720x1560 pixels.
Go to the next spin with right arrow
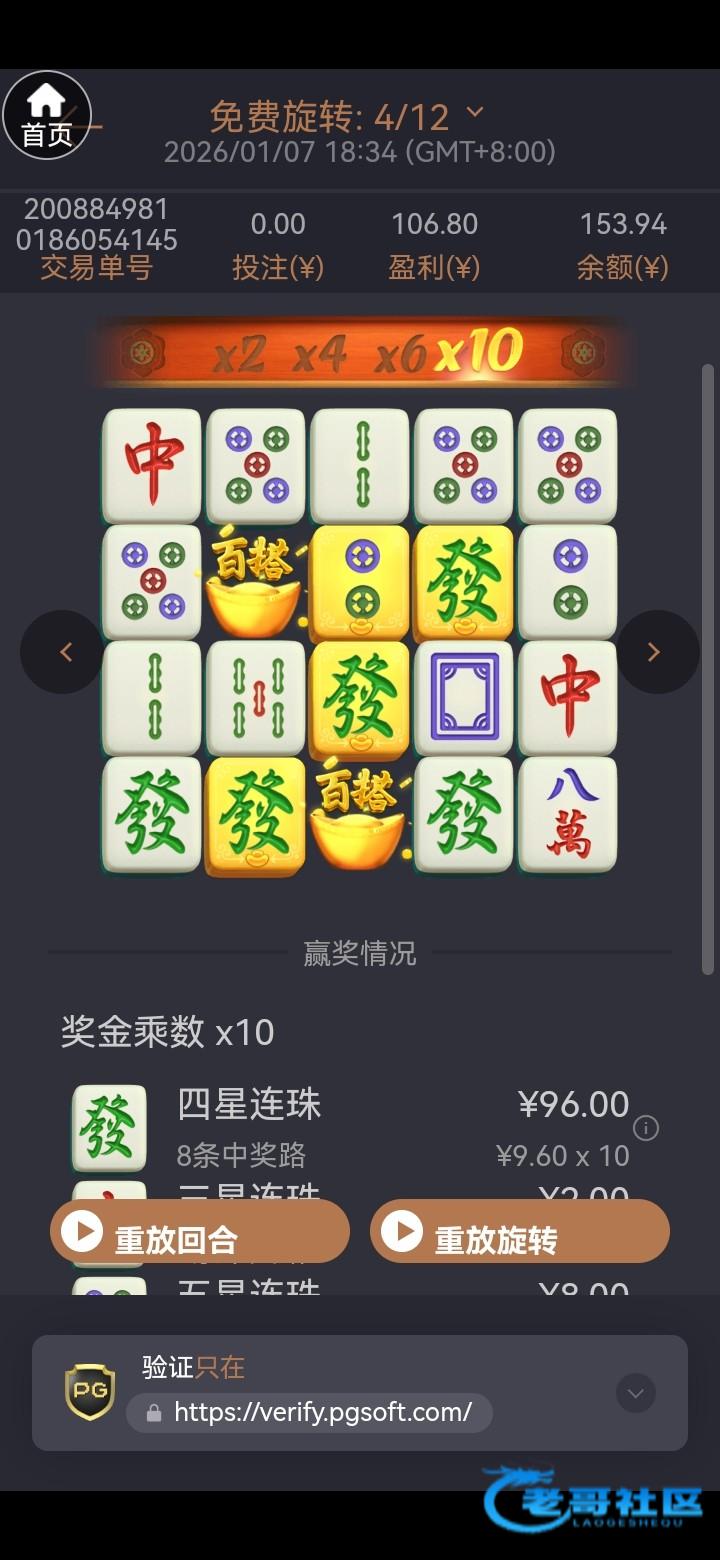655,652
